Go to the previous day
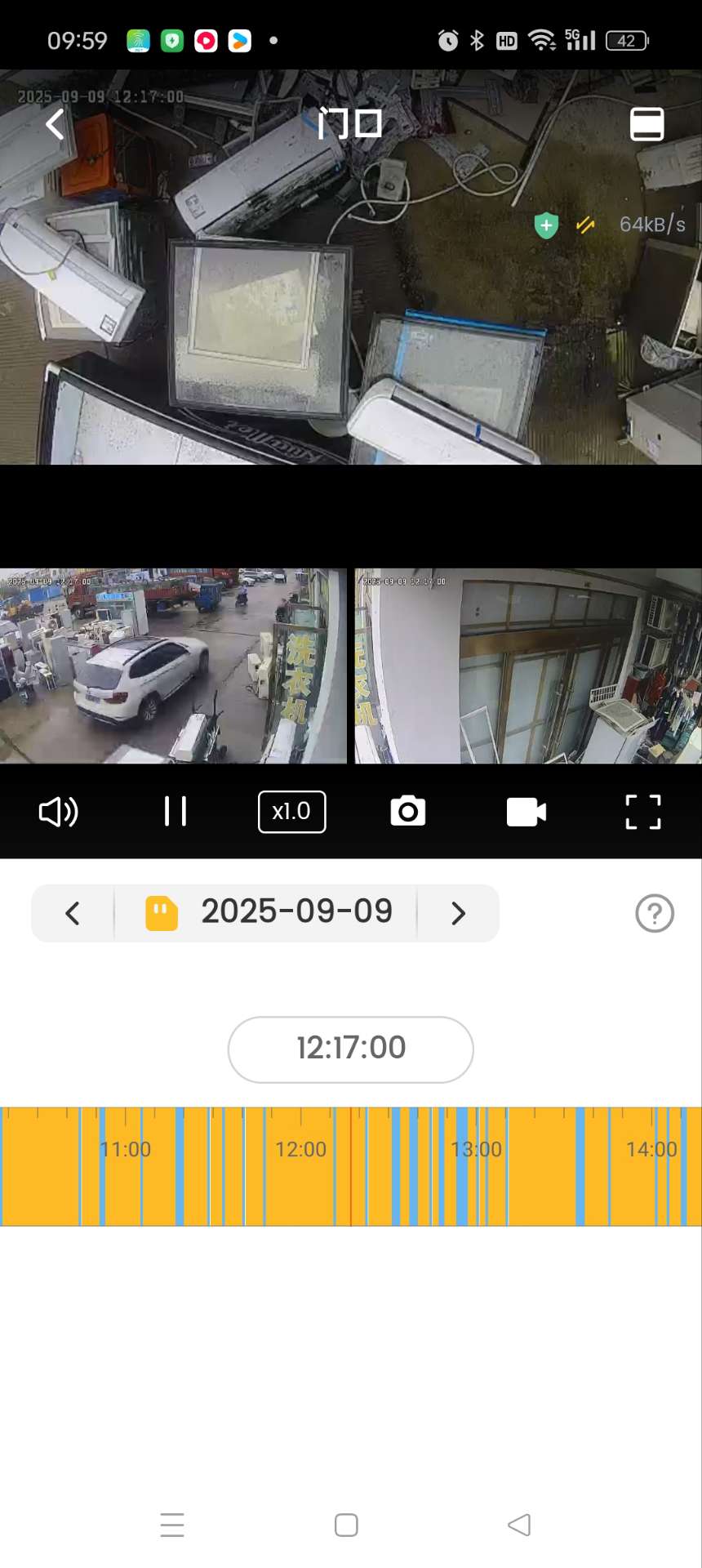This screenshot has width=702, height=1568. coord(73,913)
